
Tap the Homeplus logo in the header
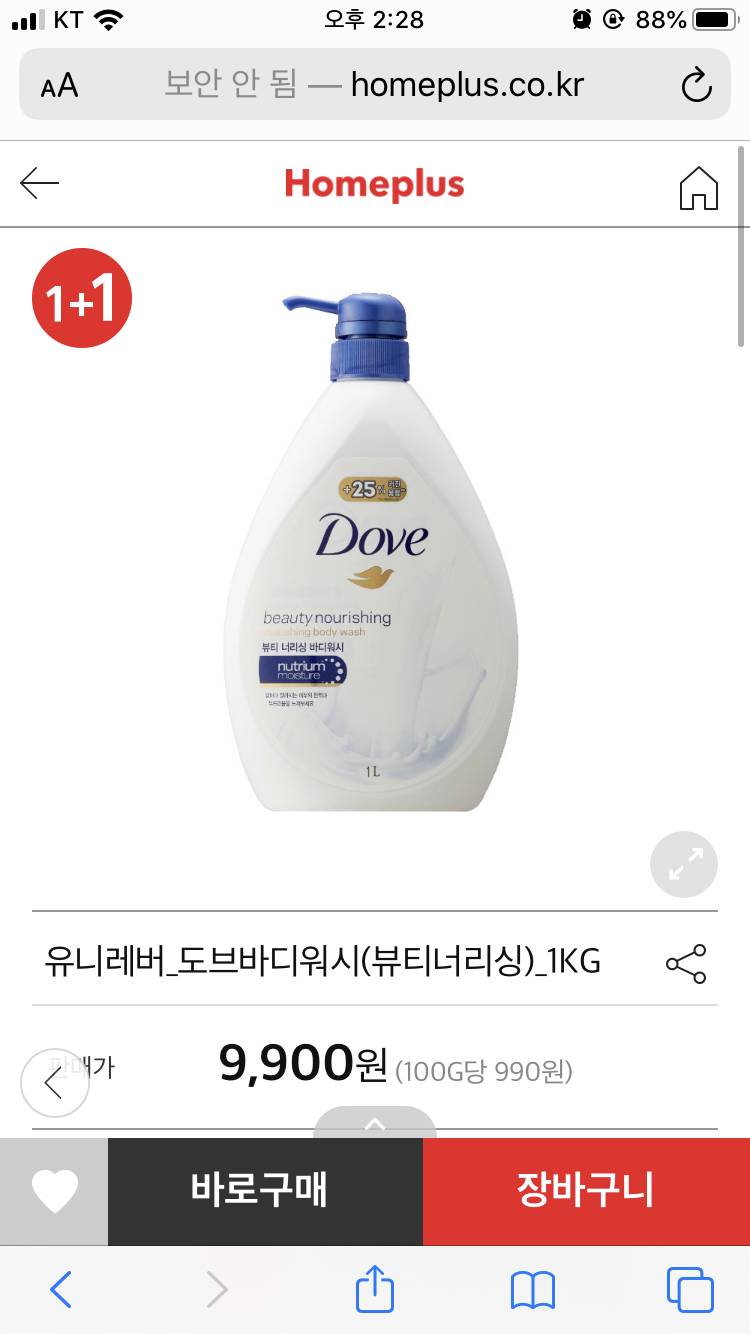point(374,184)
